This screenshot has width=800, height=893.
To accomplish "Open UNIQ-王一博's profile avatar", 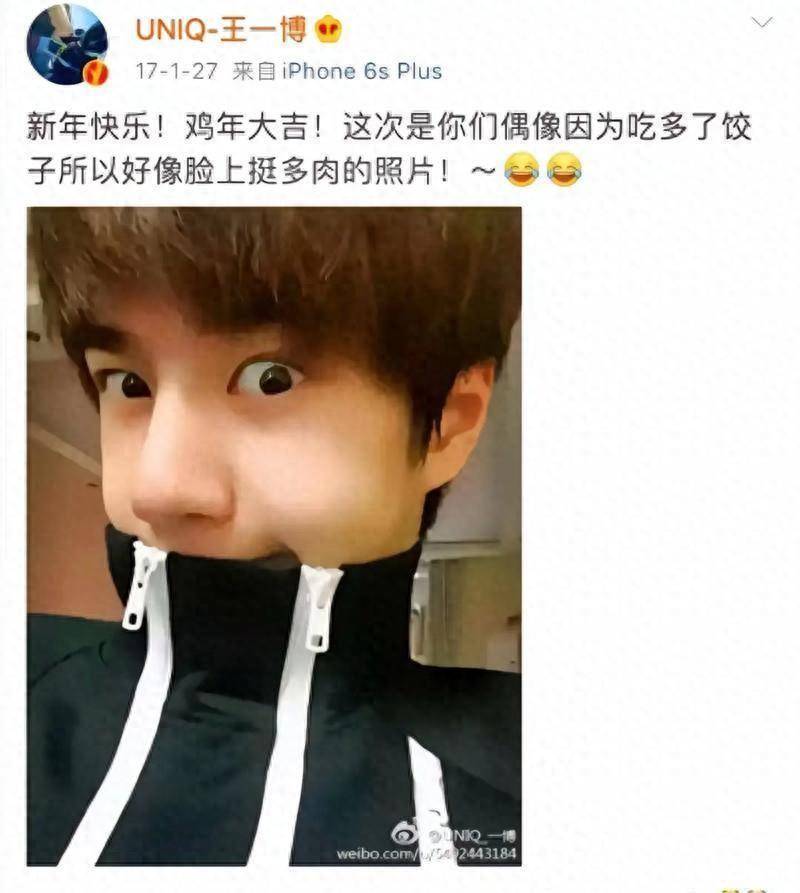I will [66, 44].
